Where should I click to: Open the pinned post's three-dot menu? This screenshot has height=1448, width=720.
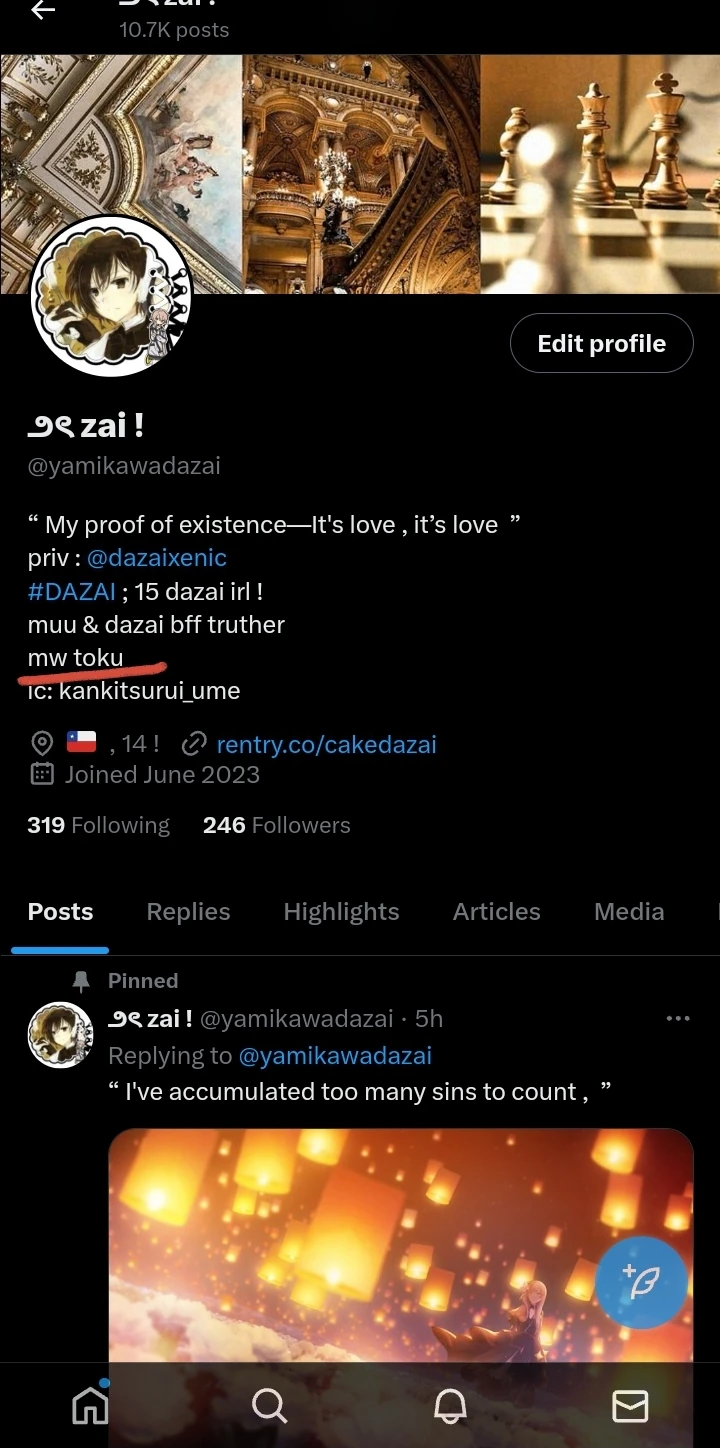[x=678, y=1019]
